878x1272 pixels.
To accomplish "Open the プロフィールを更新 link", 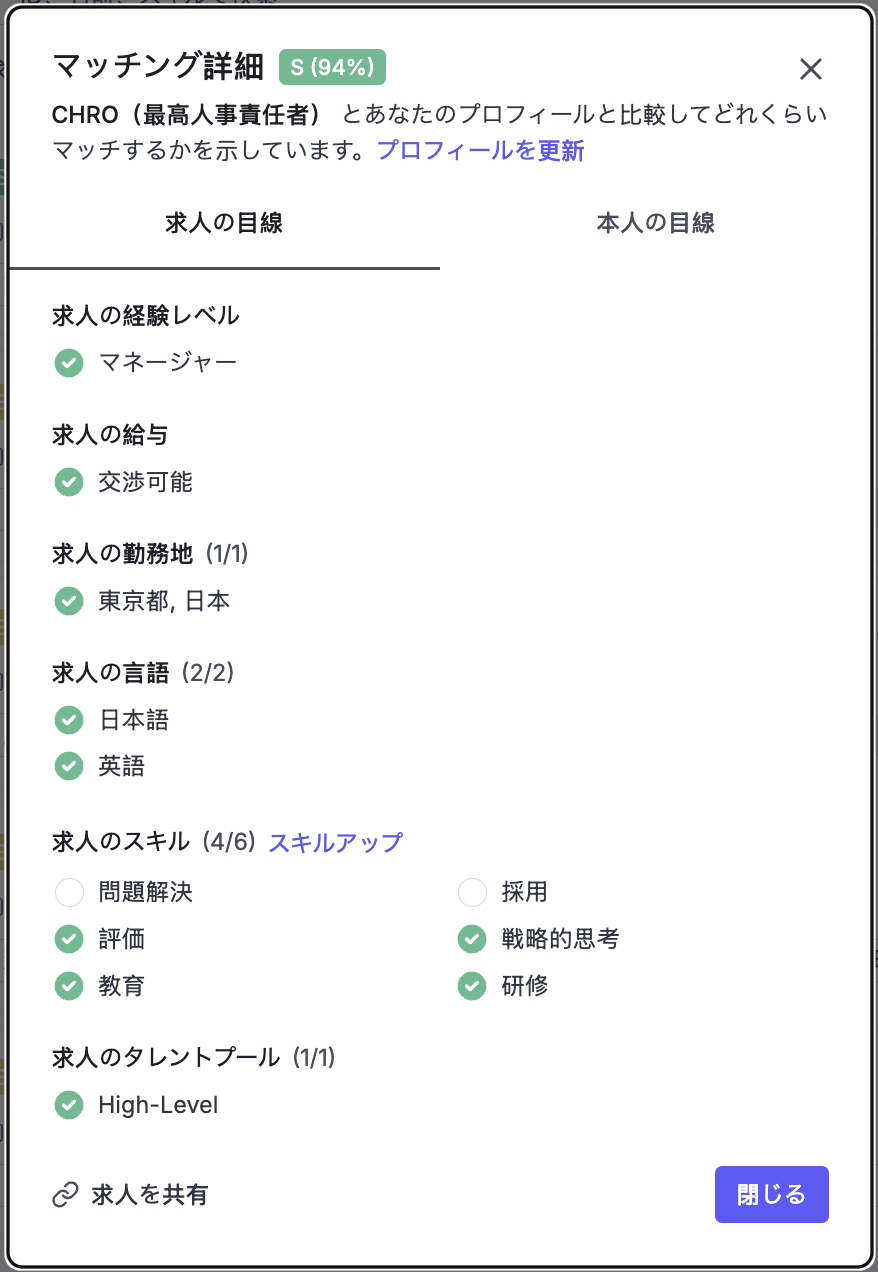I will (x=480, y=151).
